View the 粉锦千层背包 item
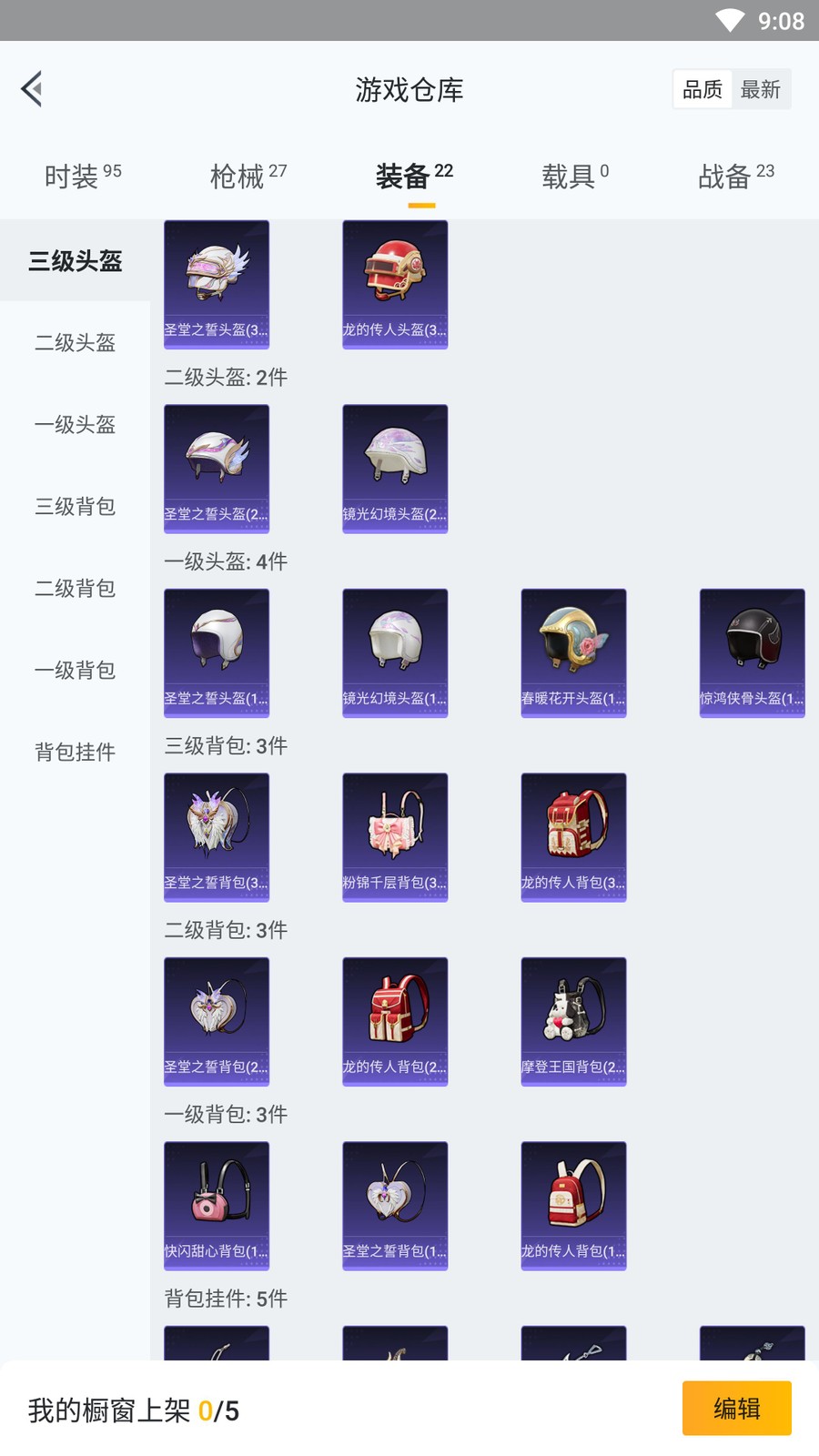Screen dimensions: 819x1456 pyautogui.click(x=395, y=837)
